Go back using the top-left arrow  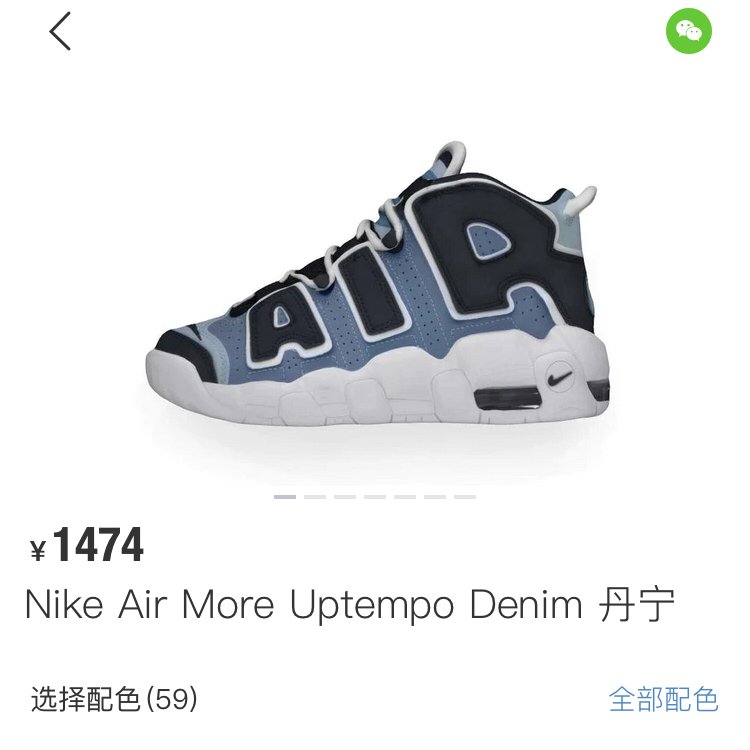coord(61,31)
